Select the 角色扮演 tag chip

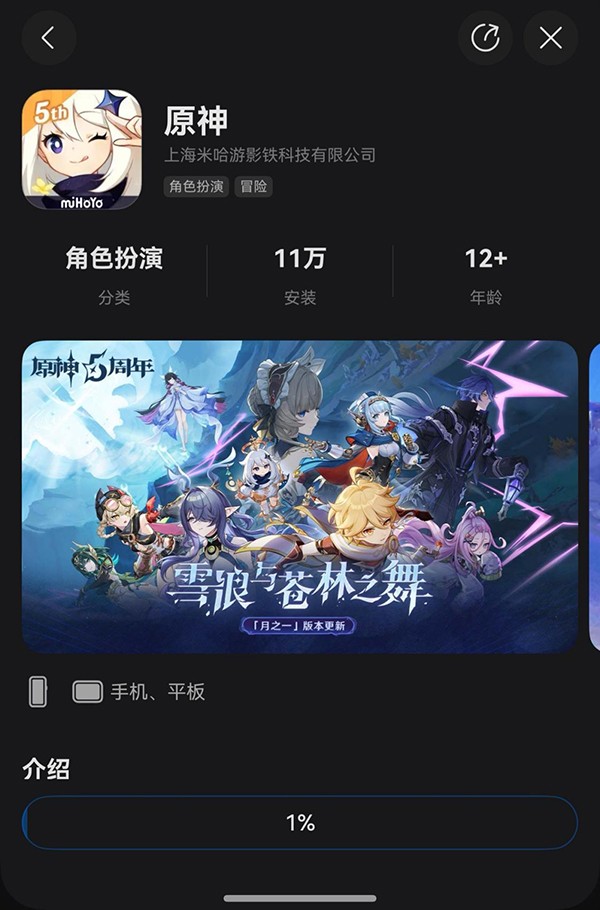[197, 186]
